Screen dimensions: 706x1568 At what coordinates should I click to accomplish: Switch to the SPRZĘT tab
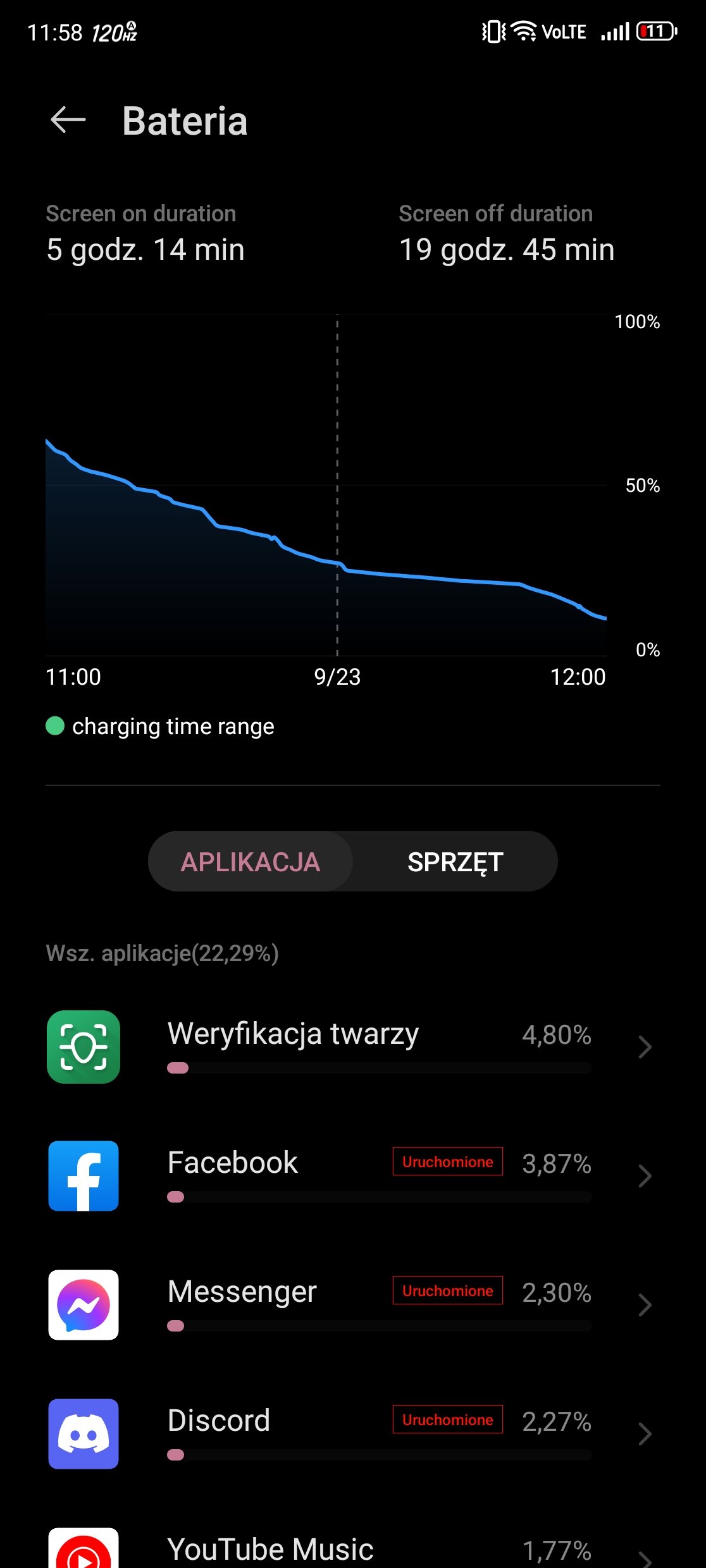pos(455,862)
